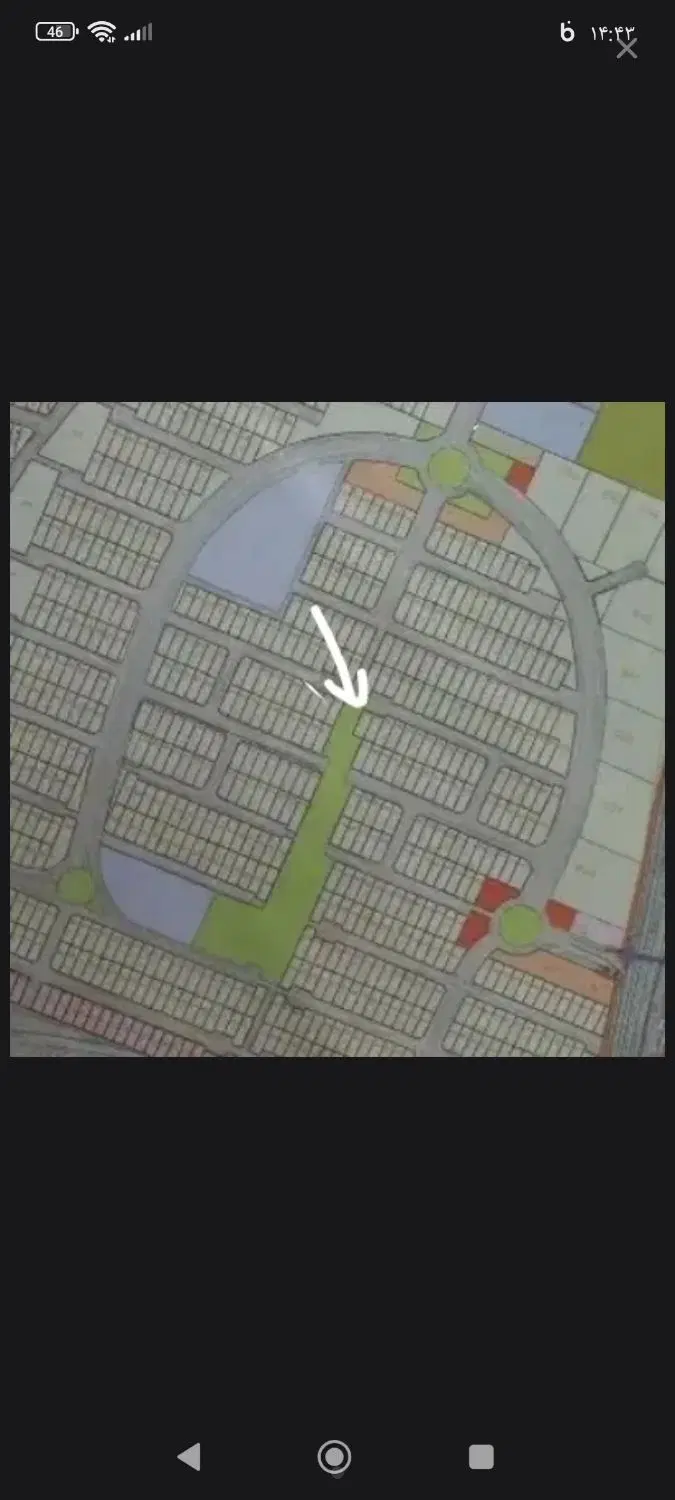Go back using the navigation bar
675x1500 pixels.
coord(189,1456)
